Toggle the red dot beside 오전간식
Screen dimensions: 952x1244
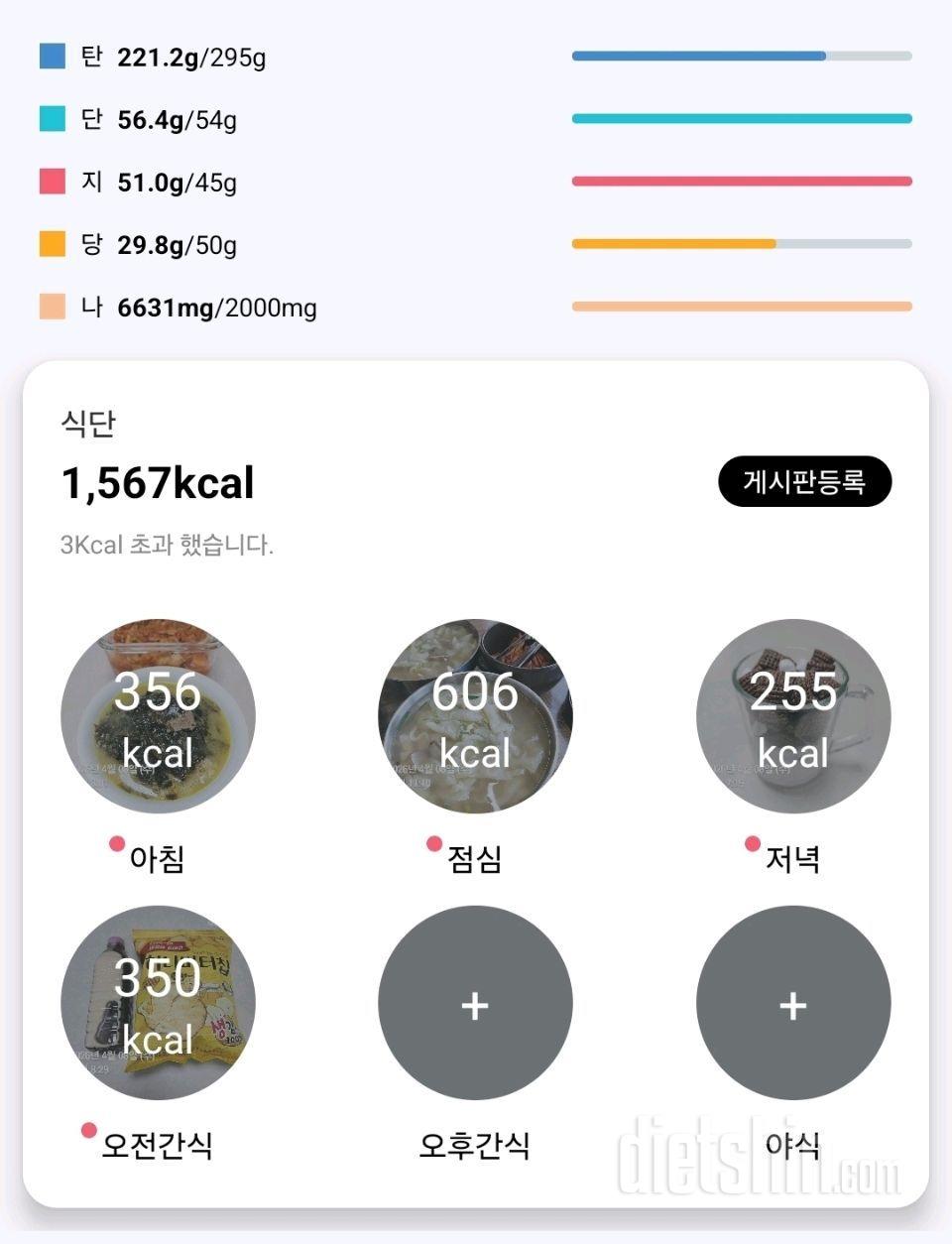click(86, 1130)
